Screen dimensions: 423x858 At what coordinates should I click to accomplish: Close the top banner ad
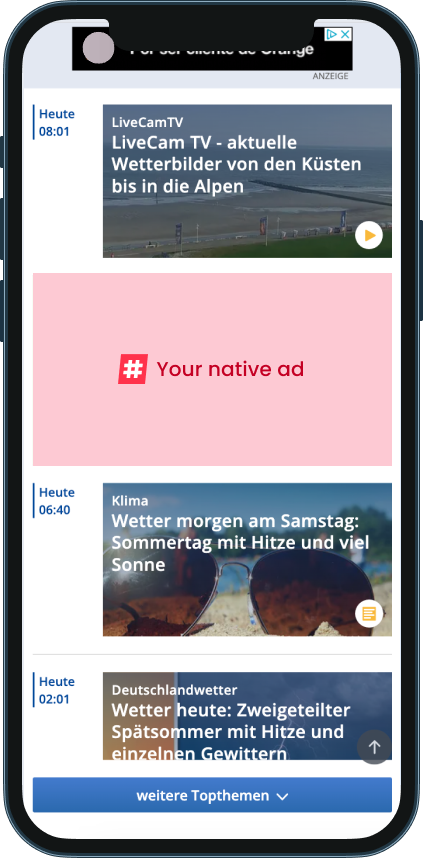(x=346, y=34)
